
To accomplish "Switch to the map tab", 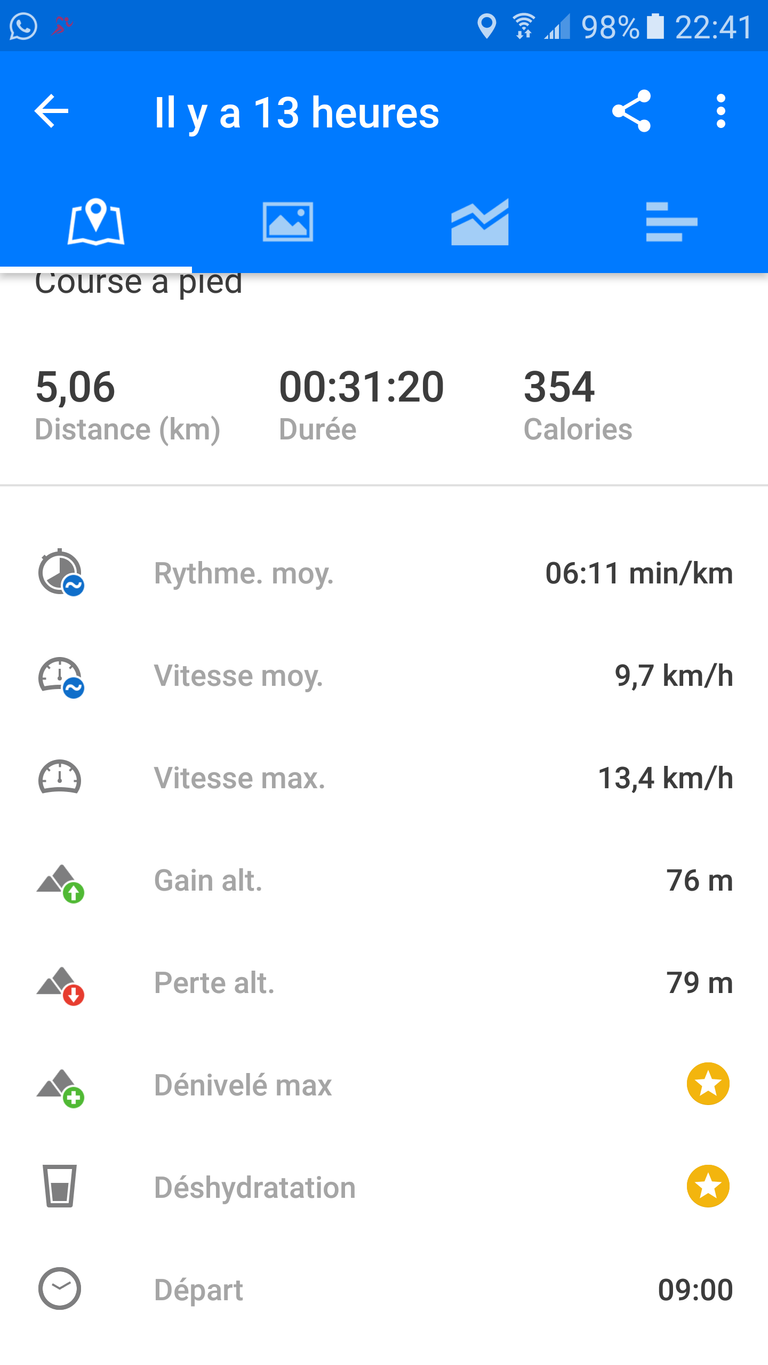I will point(96,221).
